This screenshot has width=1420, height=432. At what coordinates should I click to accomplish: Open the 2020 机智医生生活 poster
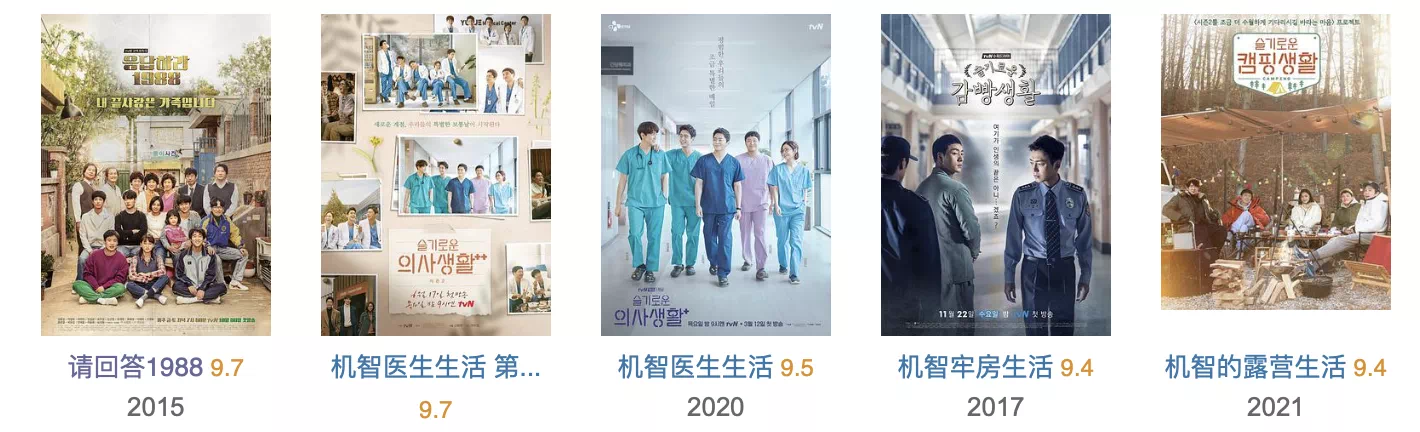point(716,175)
